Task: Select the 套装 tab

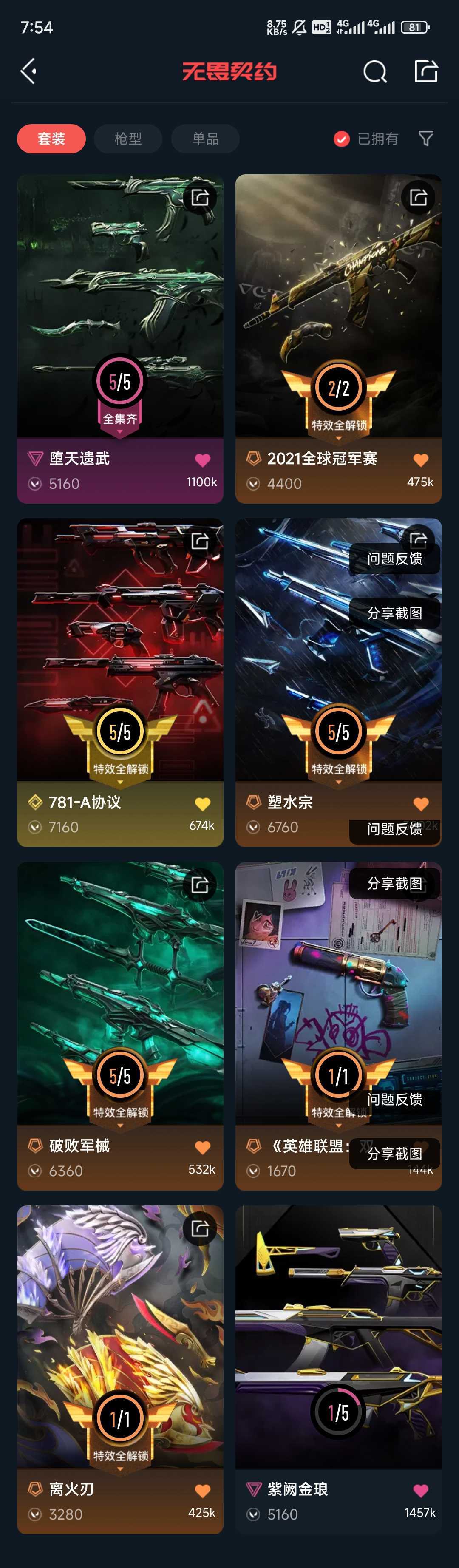Action: (x=51, y=139)
